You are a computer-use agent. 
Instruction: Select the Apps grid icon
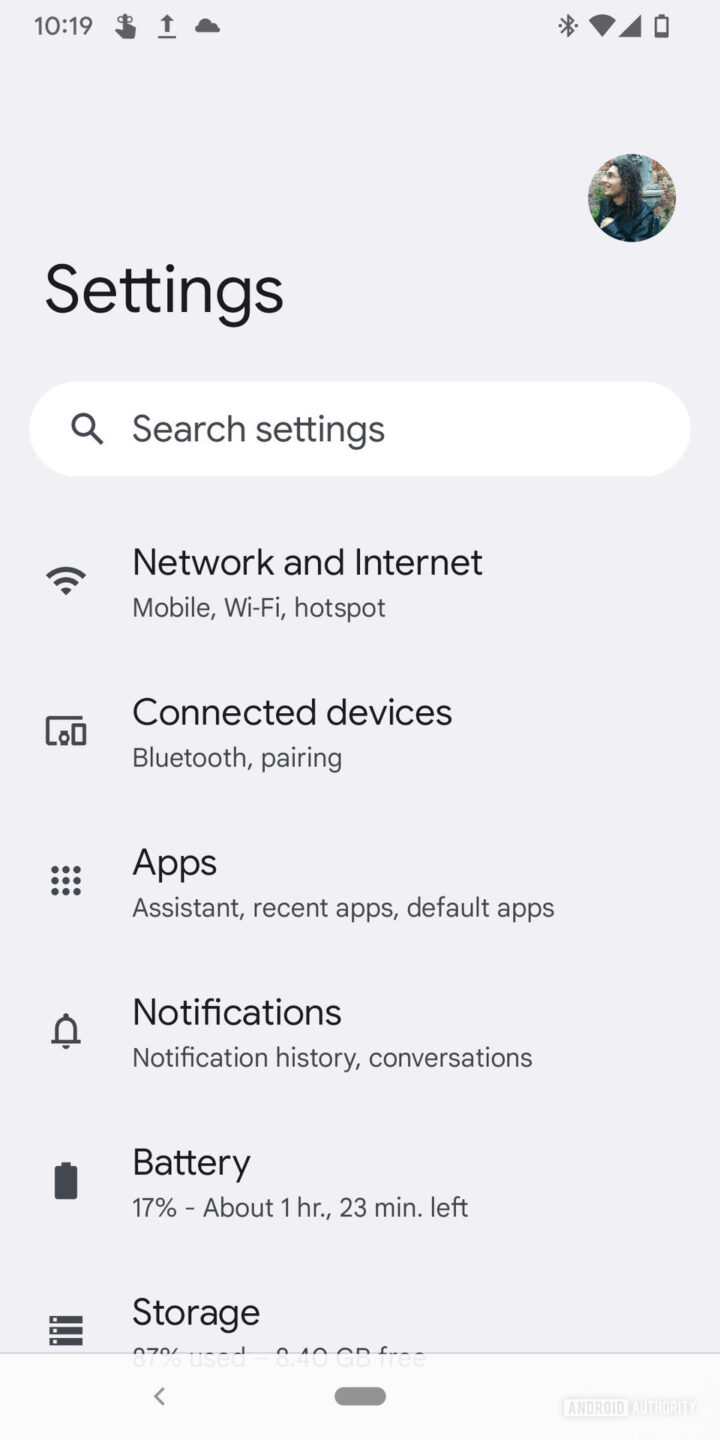coord(65,880)
